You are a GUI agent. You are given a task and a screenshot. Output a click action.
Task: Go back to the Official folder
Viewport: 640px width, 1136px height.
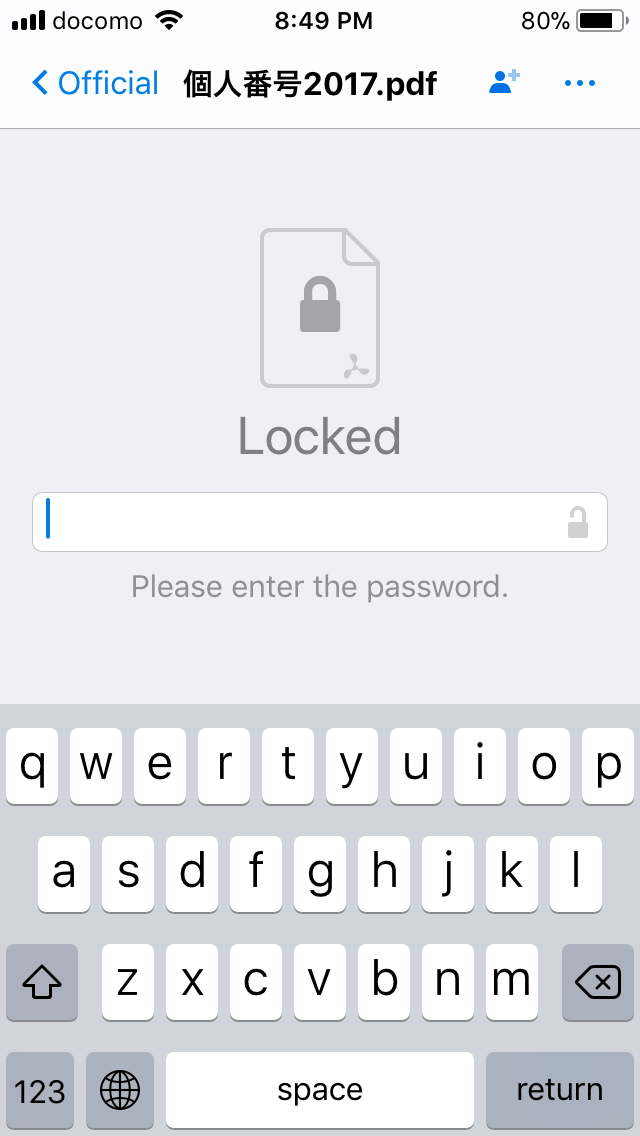[x=95, y=83]
